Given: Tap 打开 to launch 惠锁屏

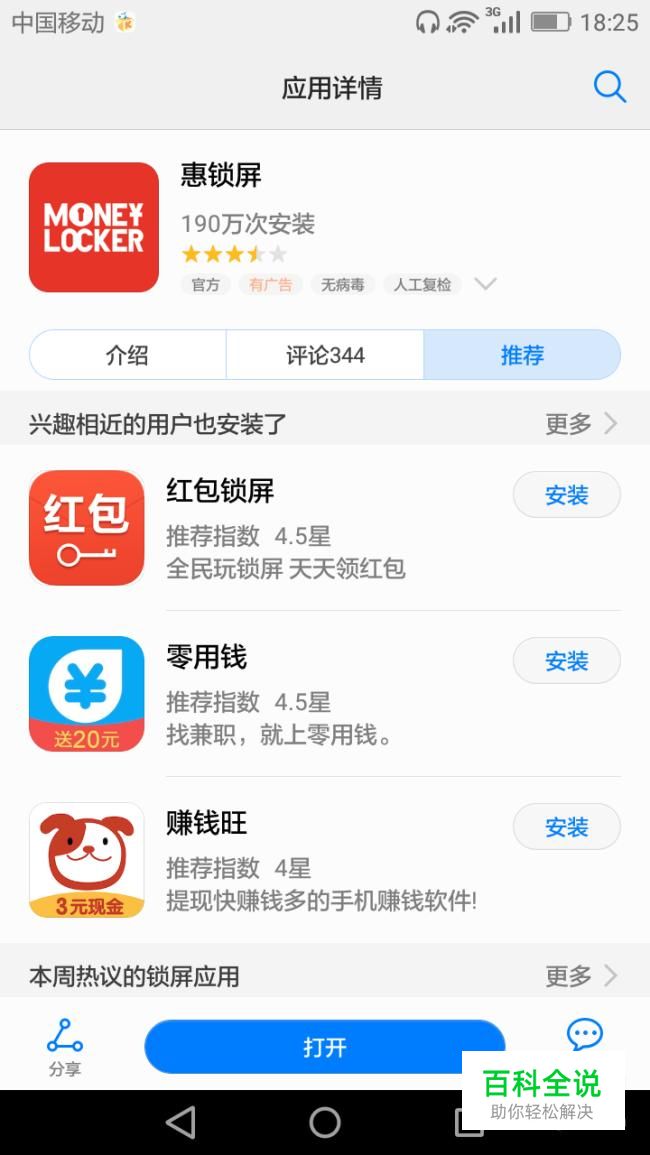Looking at the screenshot, I should (325, 1047).
